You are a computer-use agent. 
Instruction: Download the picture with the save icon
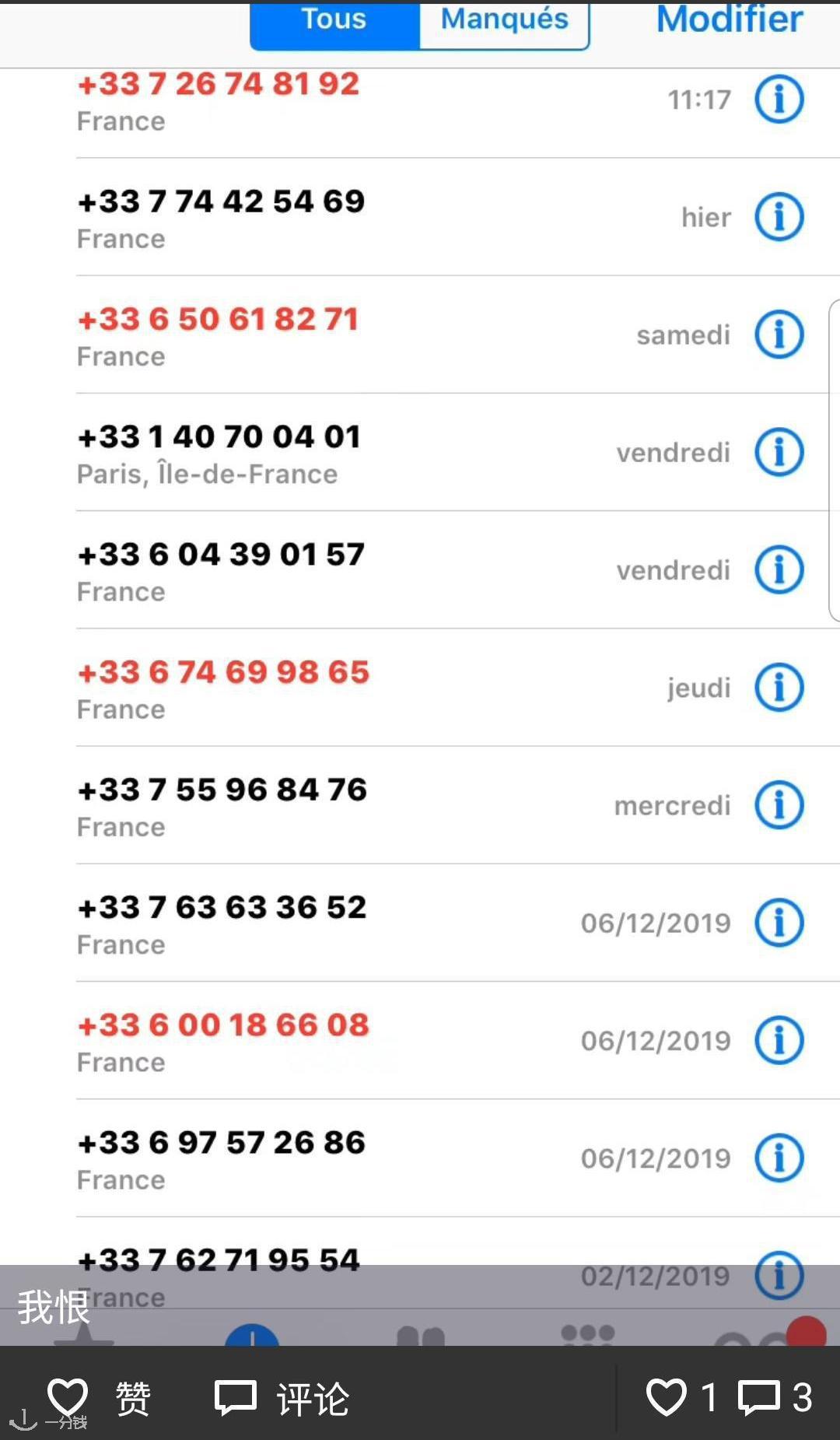(x=23, y=1420)
